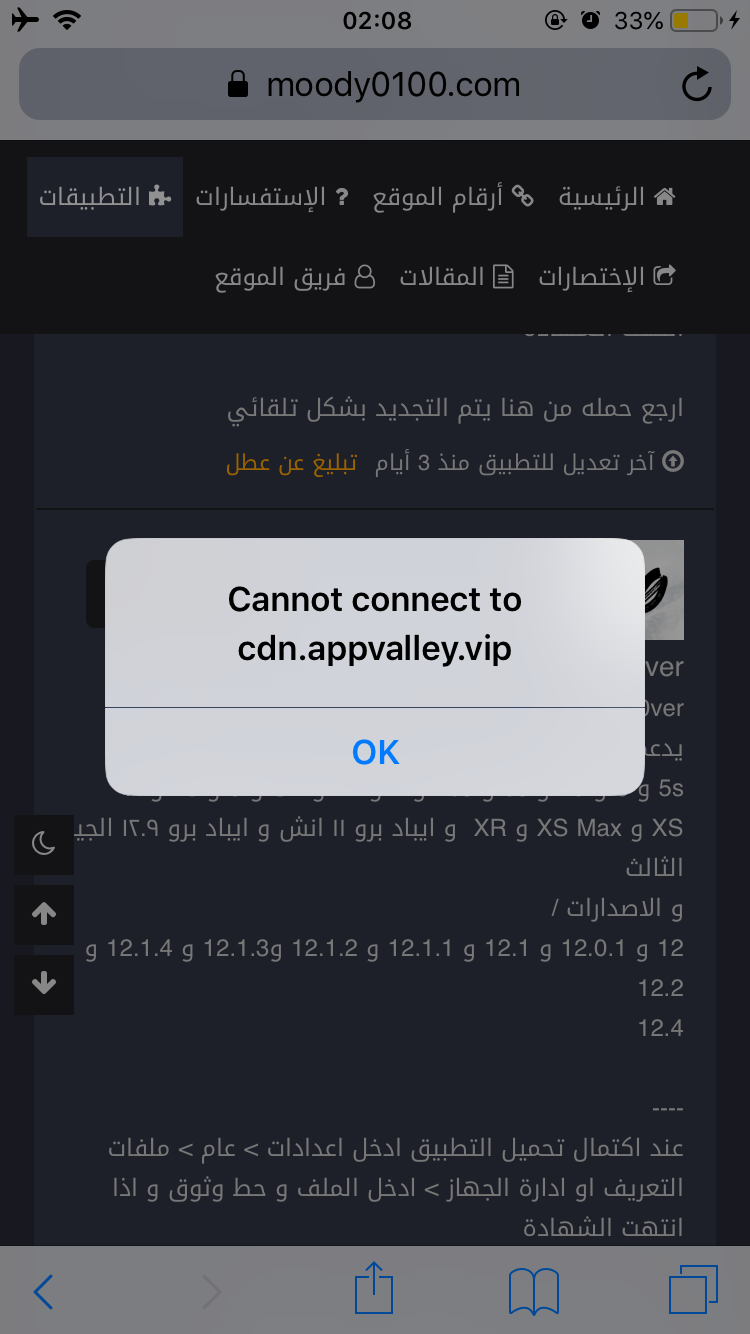Open the الإختصارات page
The height and width of the screenshot is (1334, 750).
[x=608, y=277]
